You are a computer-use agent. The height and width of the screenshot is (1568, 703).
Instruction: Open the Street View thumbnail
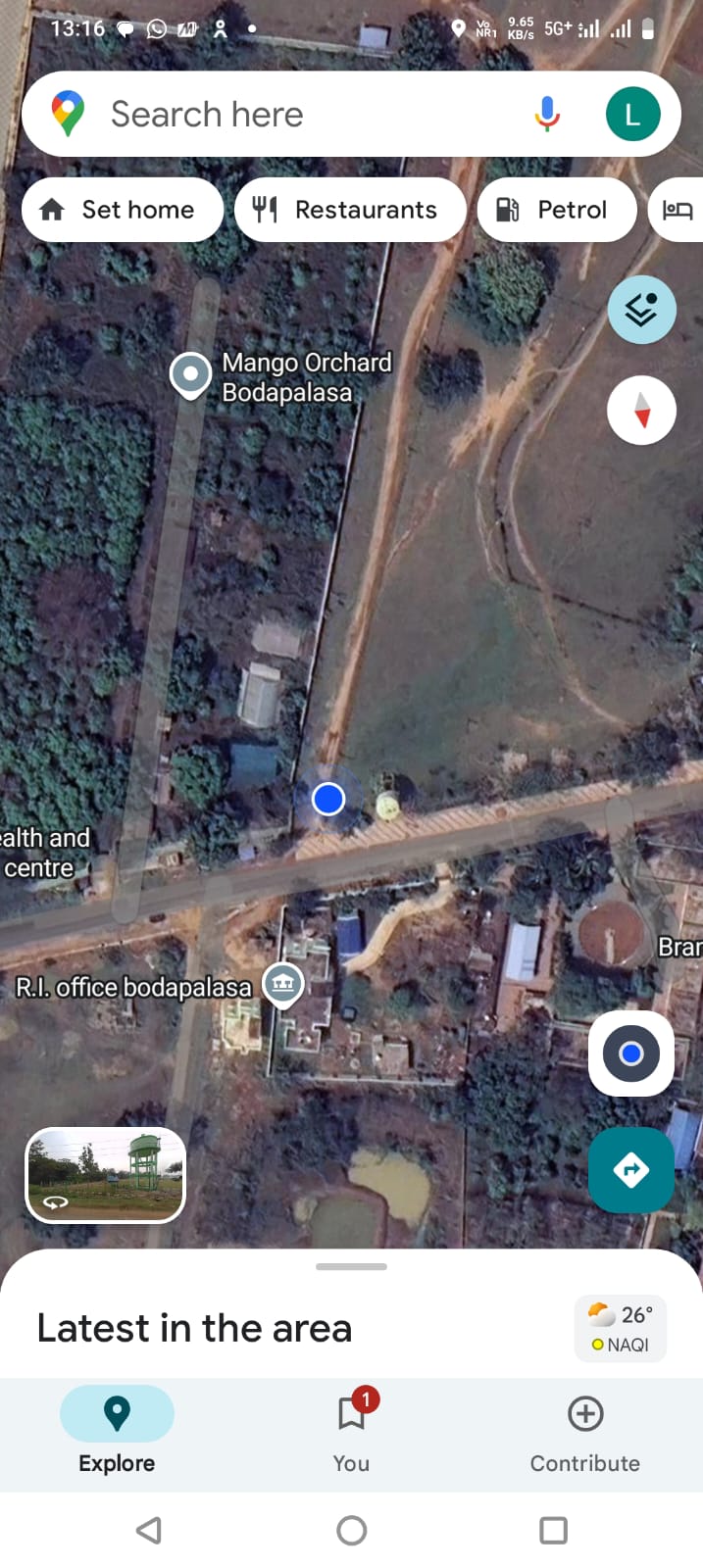click(105, 1174)
